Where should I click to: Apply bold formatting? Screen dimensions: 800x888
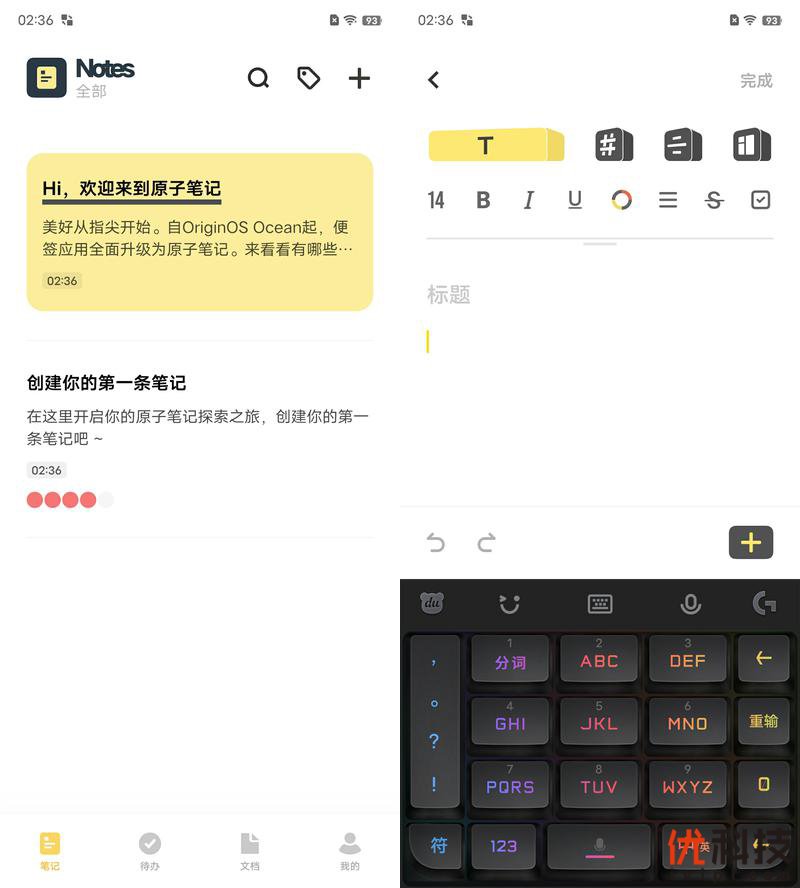(x=483, y=200)
